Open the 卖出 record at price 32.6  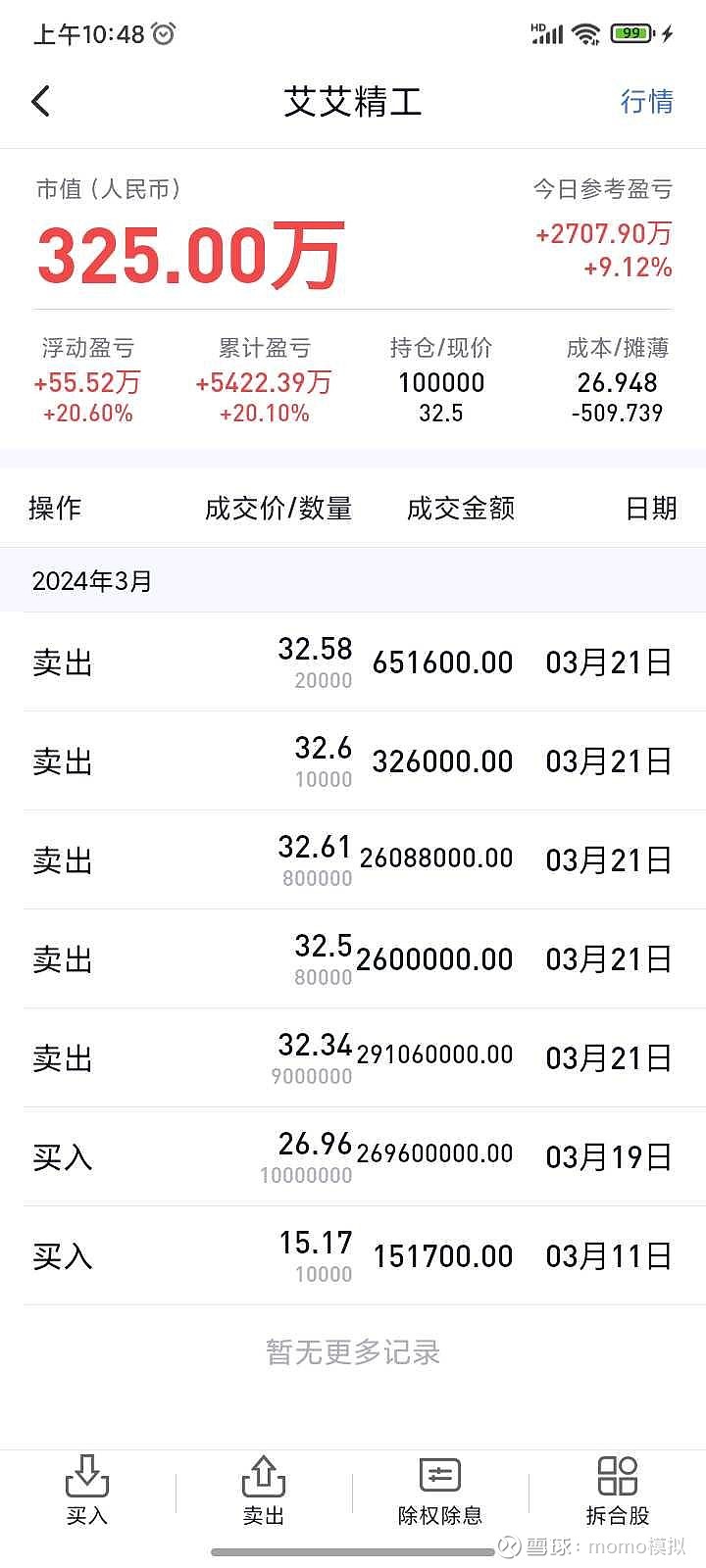(353, 761)
